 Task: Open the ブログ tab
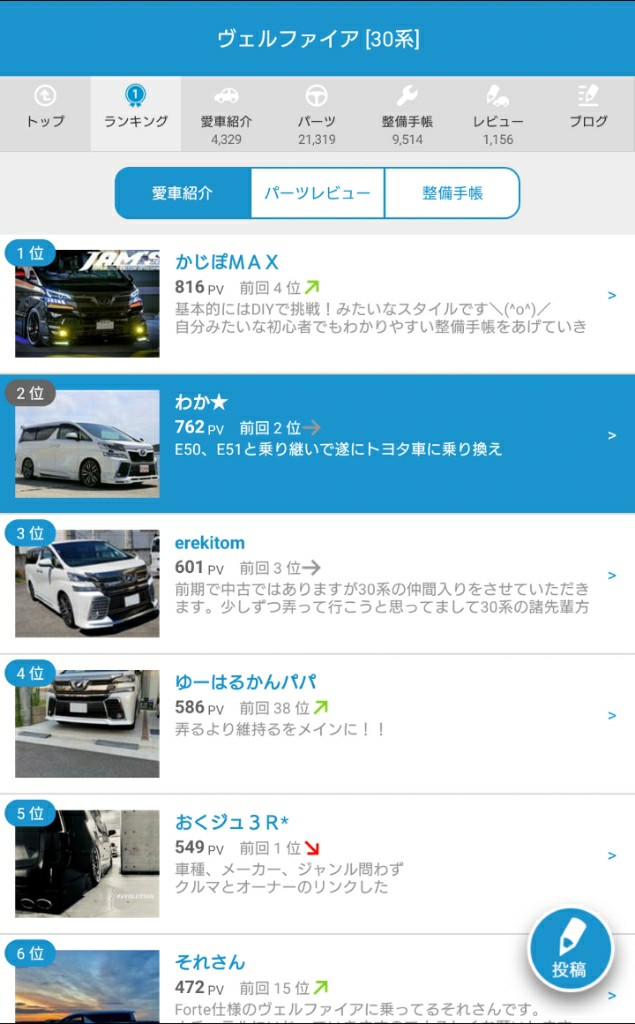[x=588, y=113]
